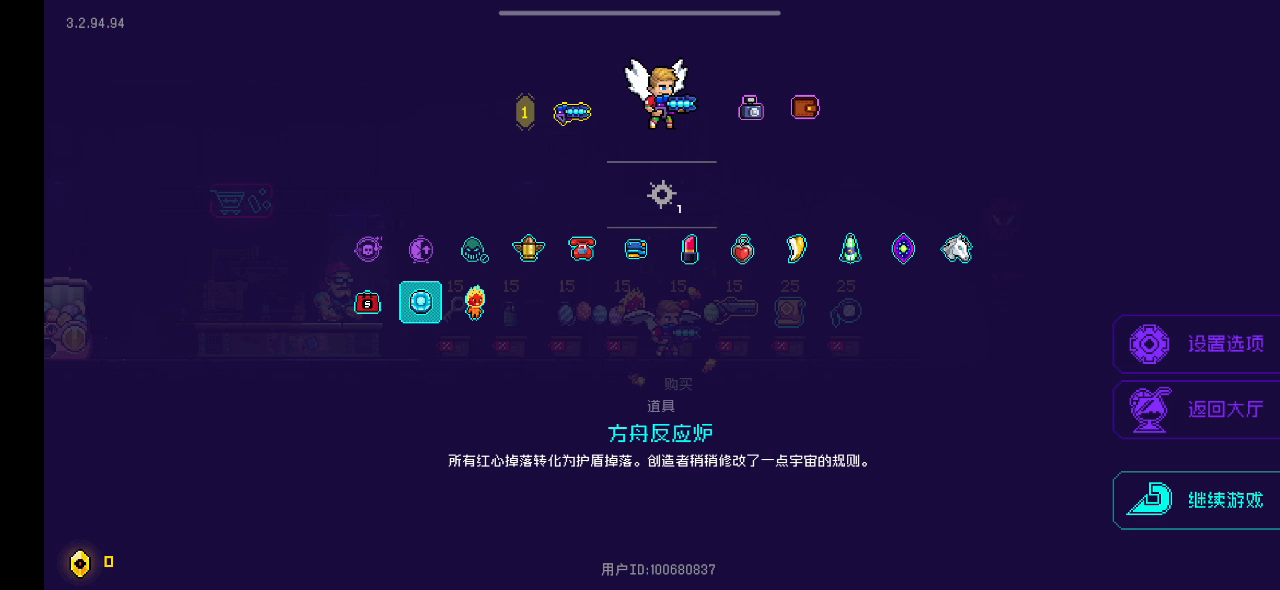Select the purple skull orbit item
Viewport: 1280px width, 590px height.
pos(368,249)
